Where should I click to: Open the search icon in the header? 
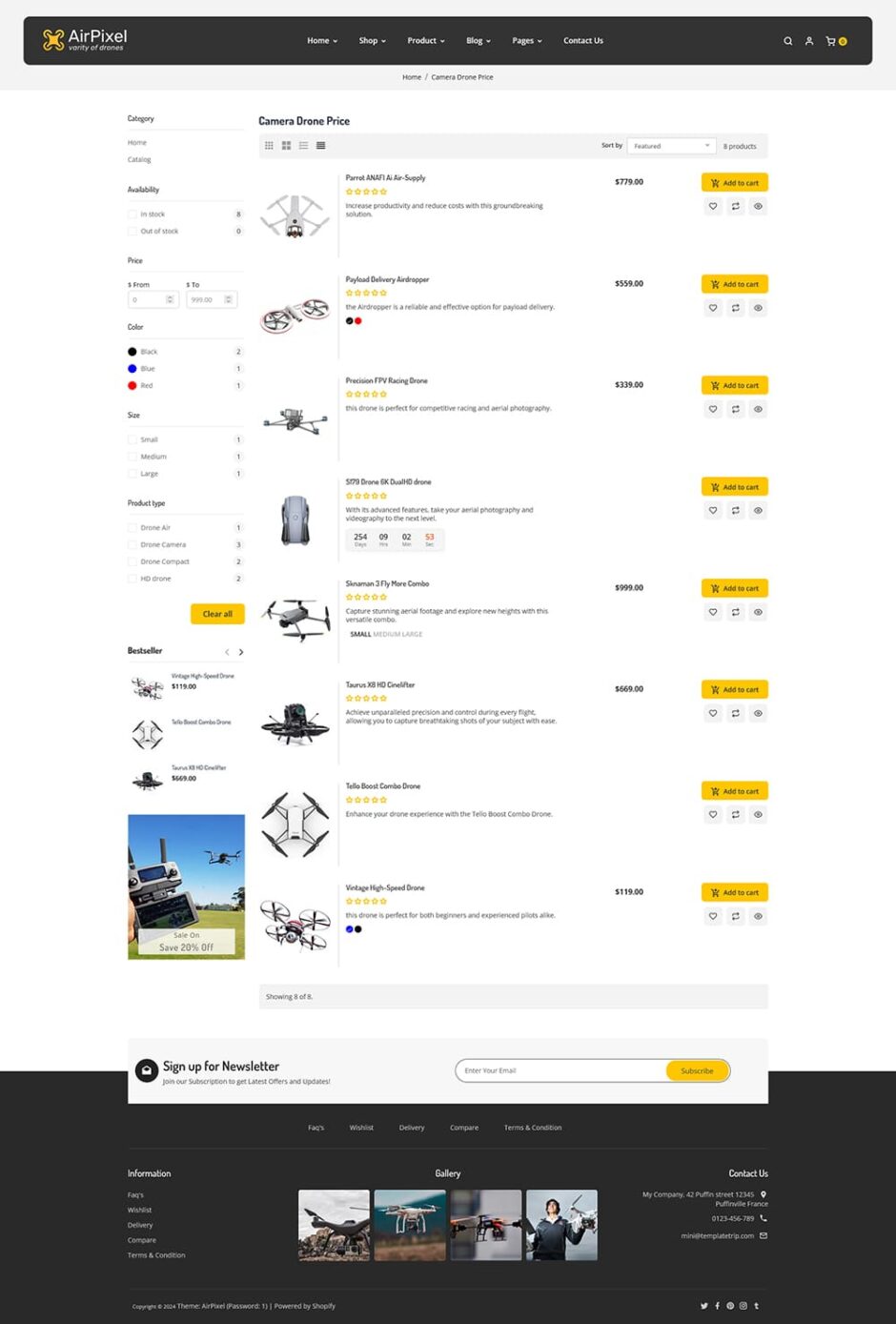[788, 41]
